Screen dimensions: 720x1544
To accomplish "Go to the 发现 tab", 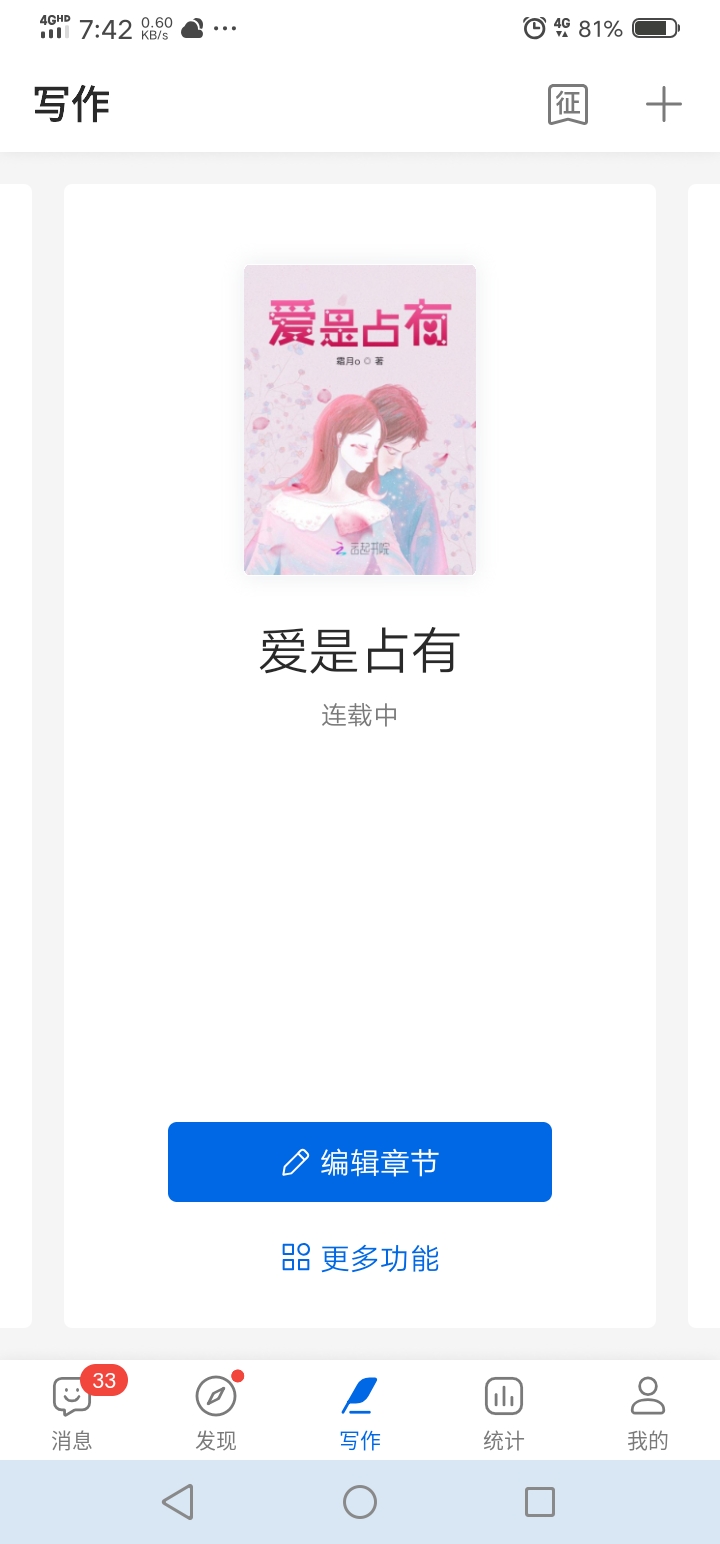I will point(216,1410).
